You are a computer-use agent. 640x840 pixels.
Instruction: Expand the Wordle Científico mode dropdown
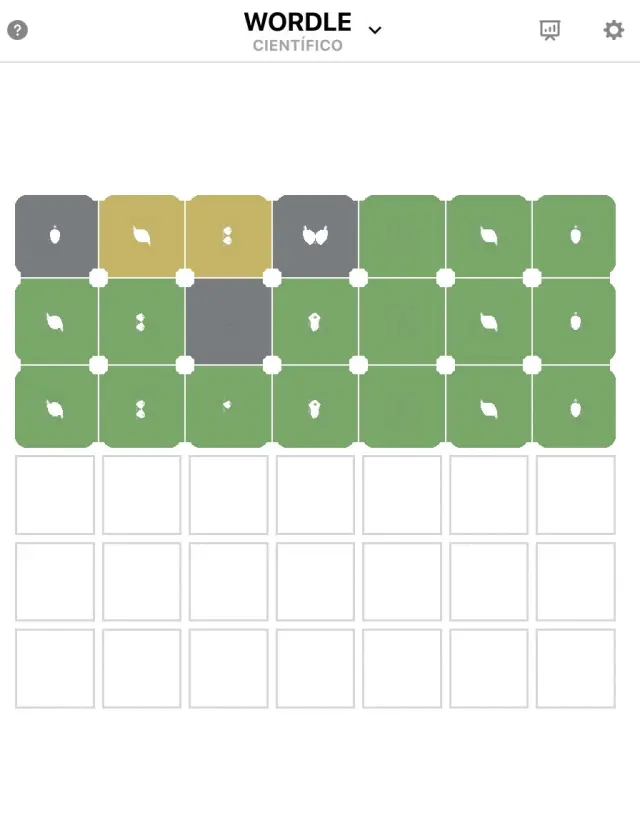(375, 30)
